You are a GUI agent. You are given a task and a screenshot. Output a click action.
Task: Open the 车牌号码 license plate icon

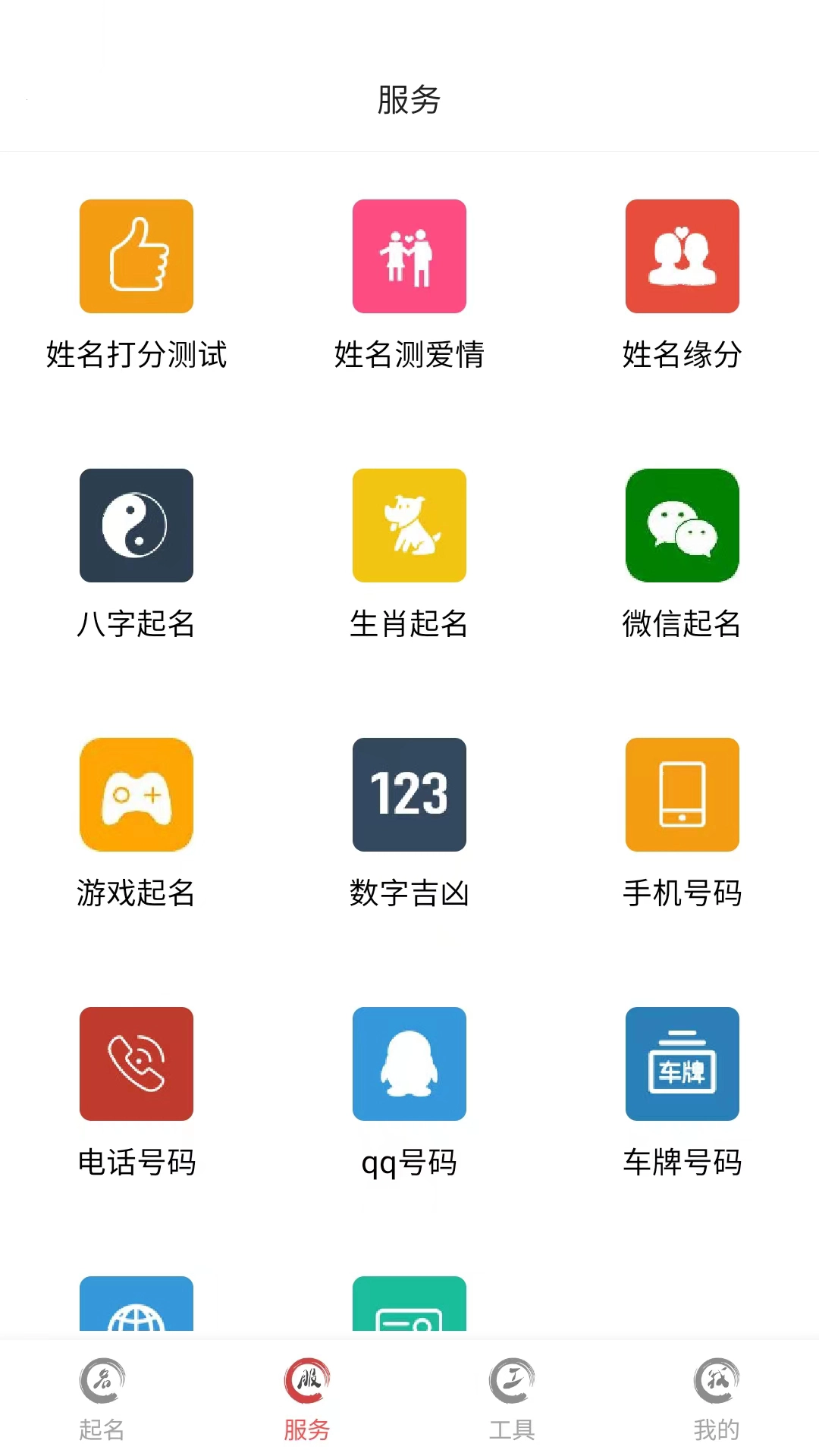point(681,1064)
